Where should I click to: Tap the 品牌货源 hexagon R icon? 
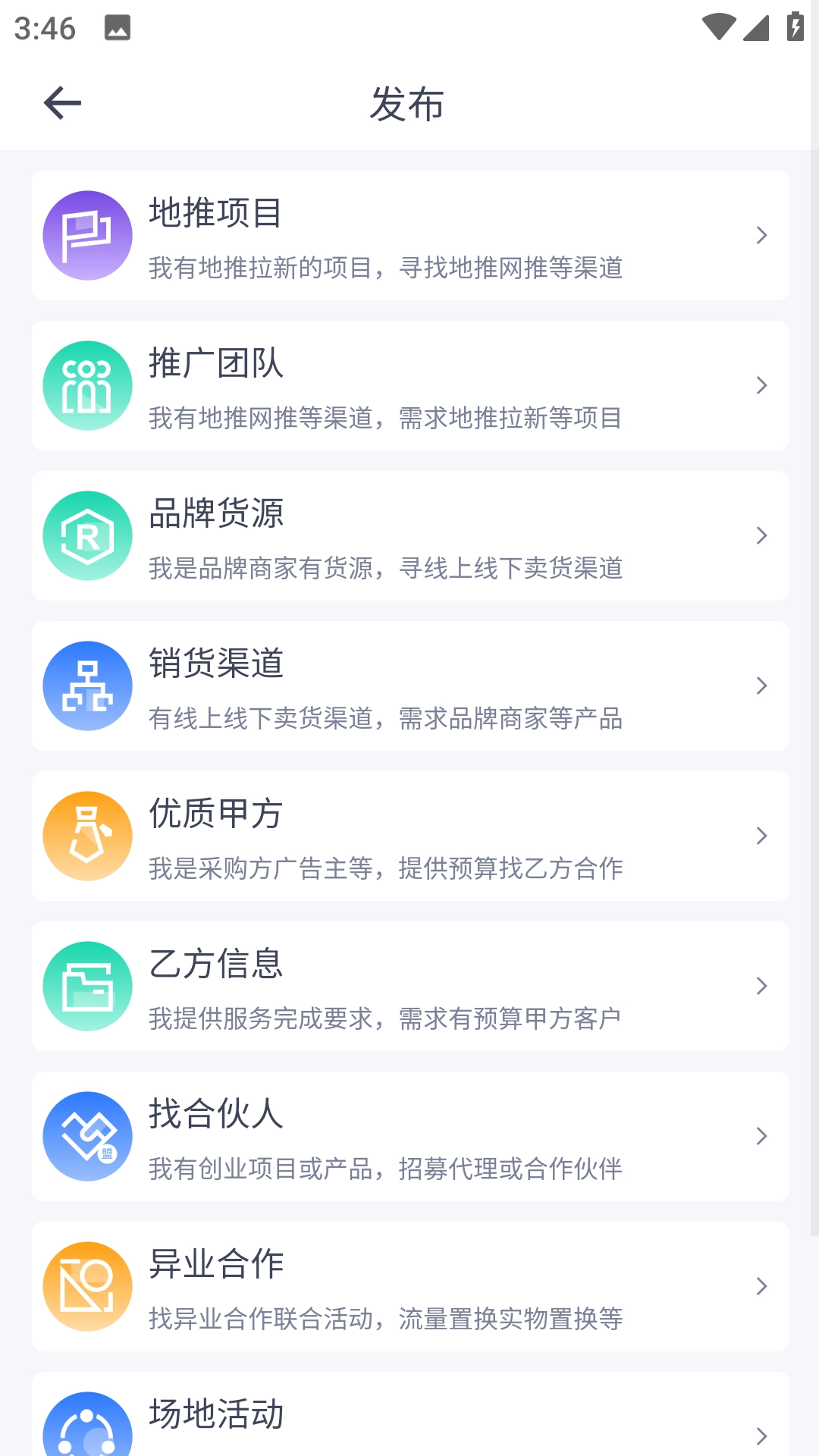coord(86,535)
